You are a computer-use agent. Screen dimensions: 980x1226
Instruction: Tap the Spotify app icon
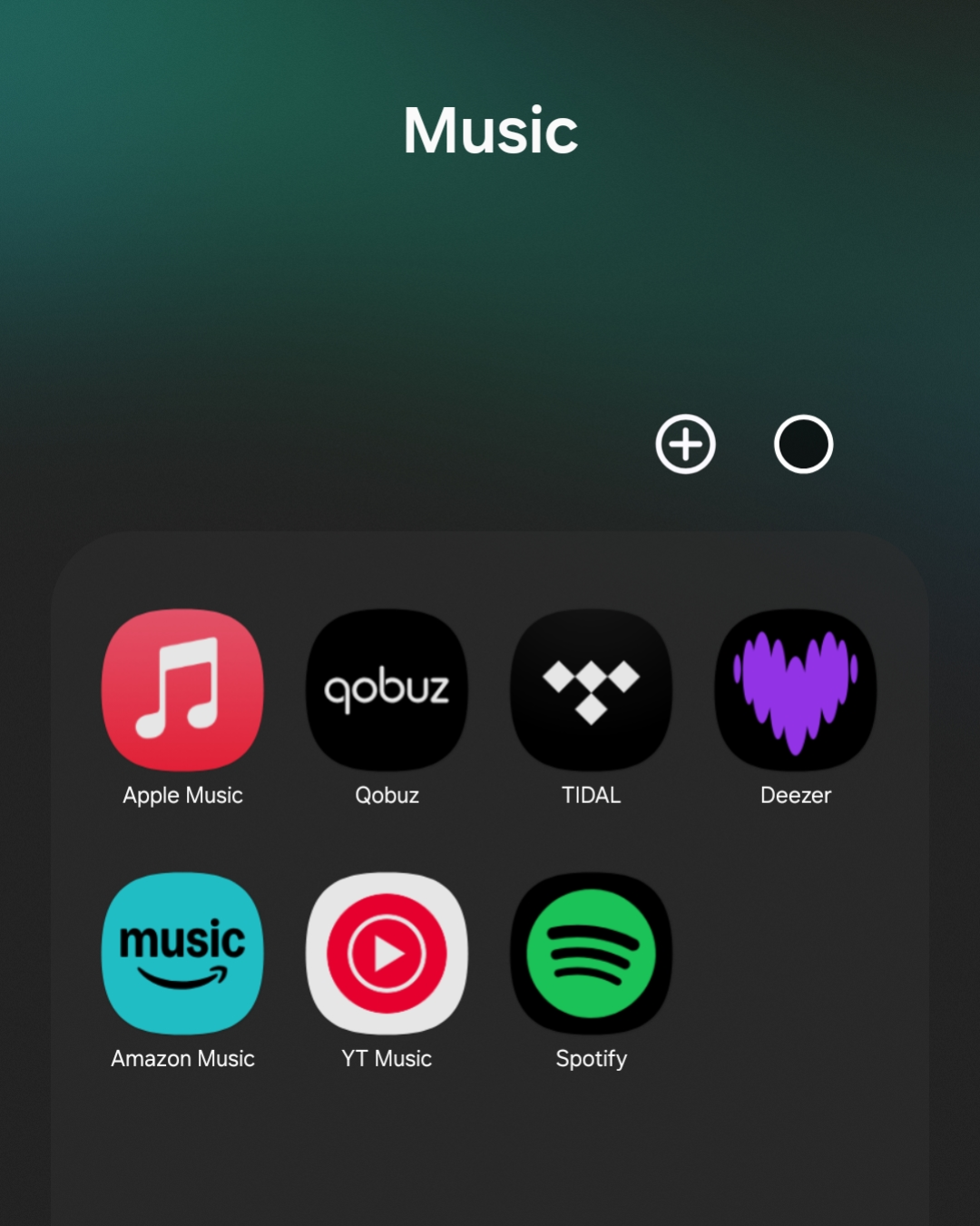coord(591,953)
